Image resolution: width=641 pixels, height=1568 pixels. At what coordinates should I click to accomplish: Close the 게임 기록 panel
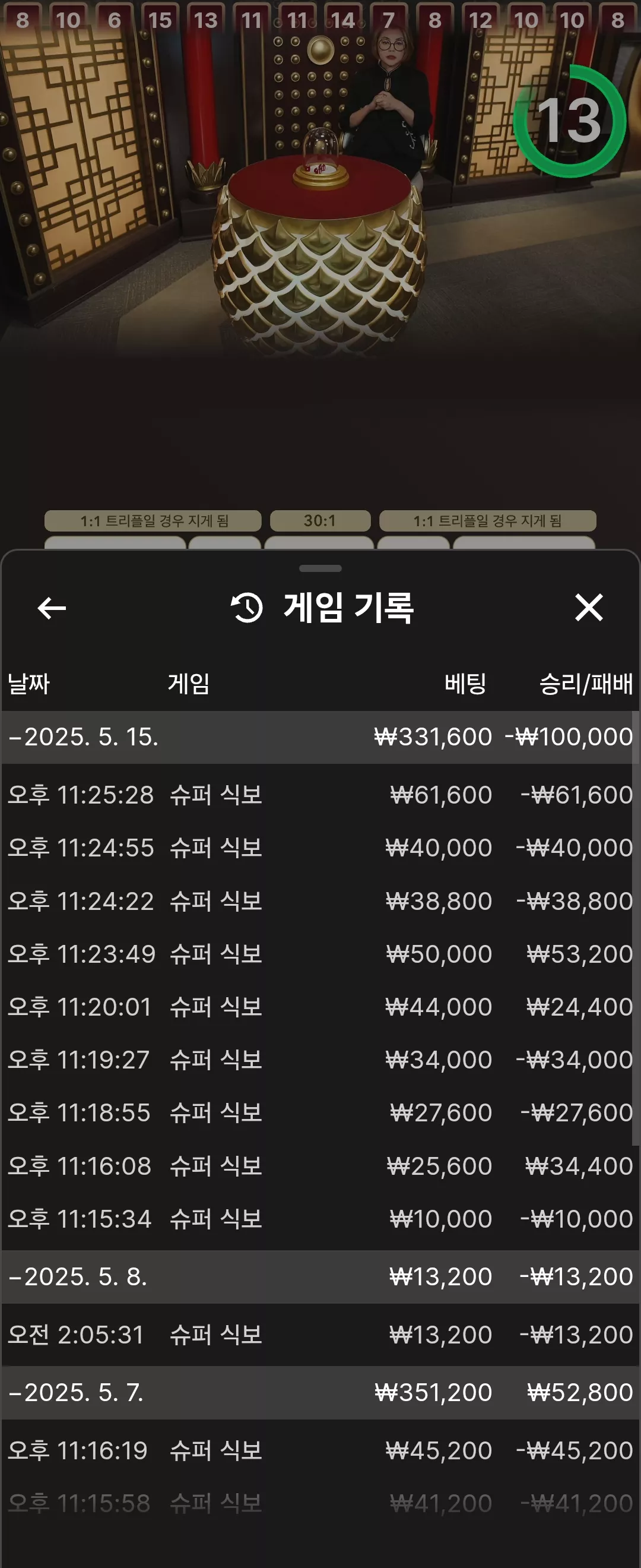(x=589, y=608)
